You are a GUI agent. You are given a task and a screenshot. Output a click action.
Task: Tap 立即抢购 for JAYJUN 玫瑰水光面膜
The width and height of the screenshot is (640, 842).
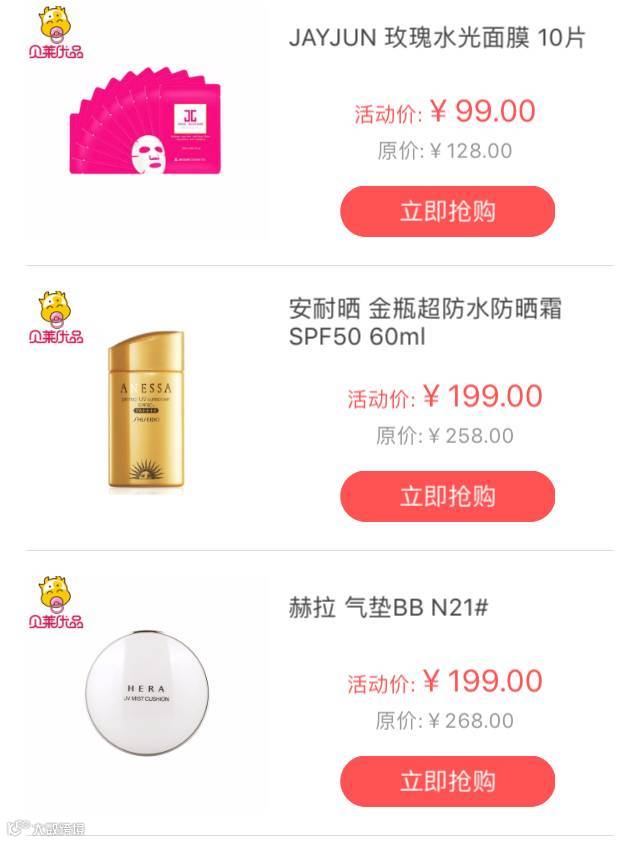pyautogui.click(x=447, y=212)
